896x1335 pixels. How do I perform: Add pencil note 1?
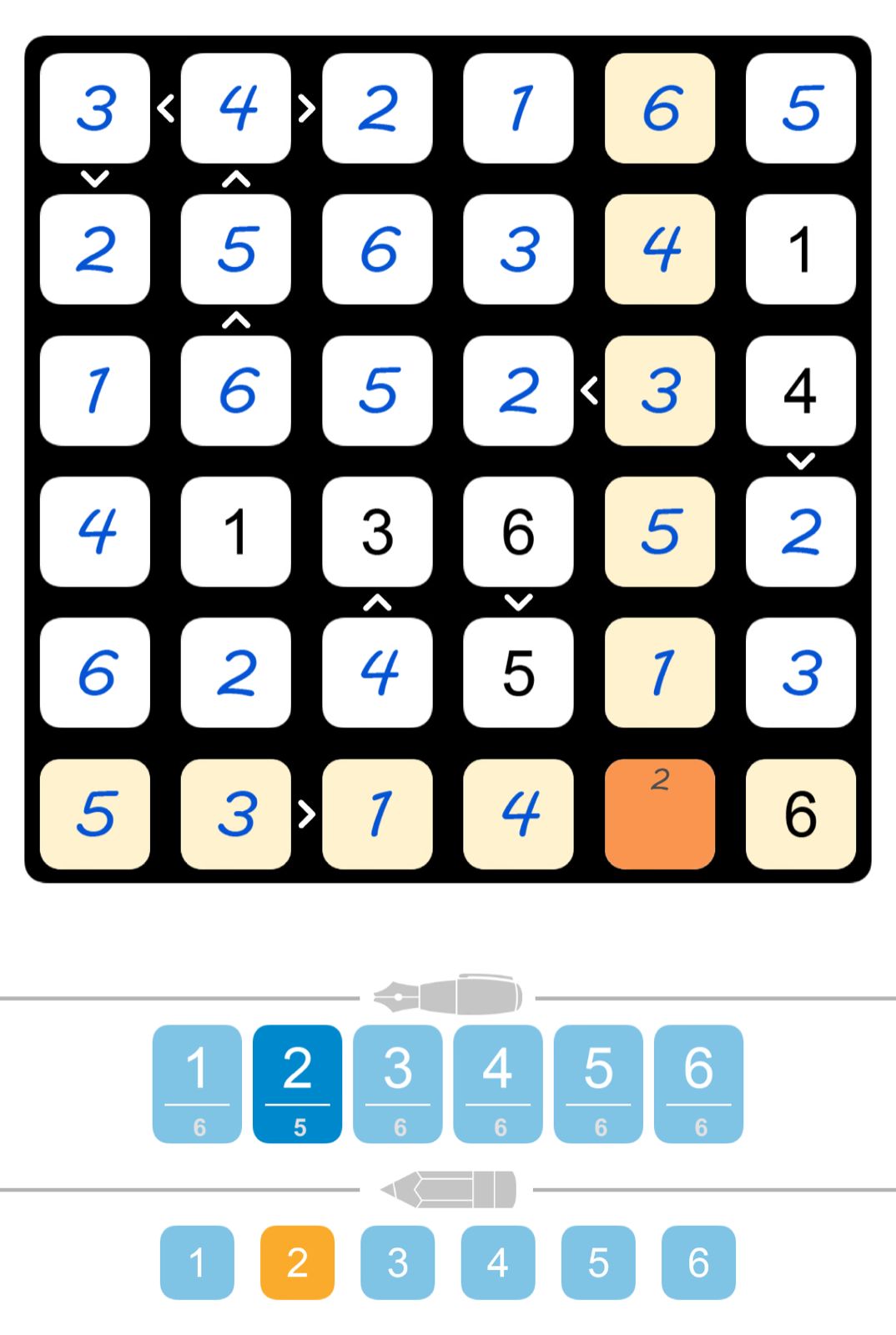(x=197, y=1262)
